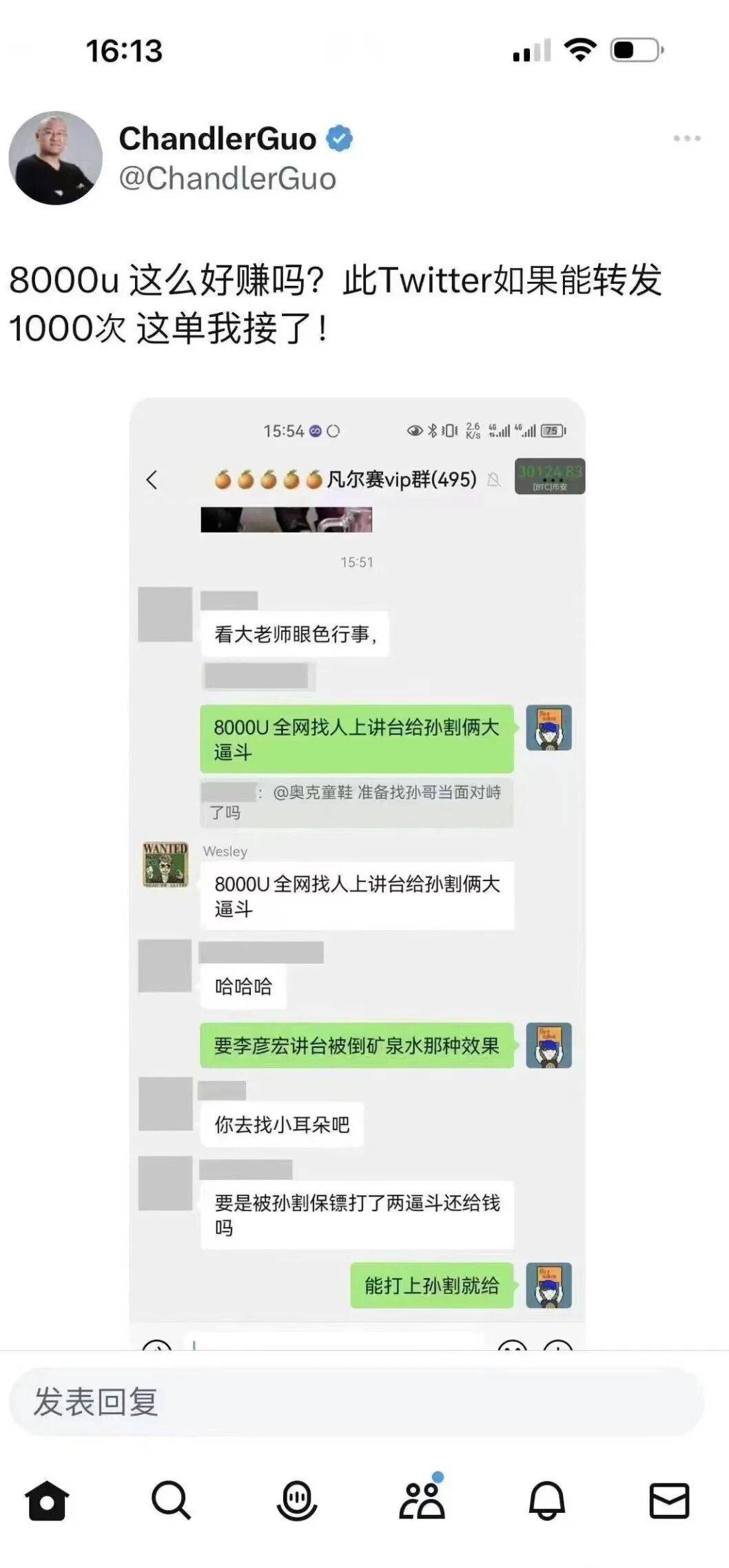
Task: Go to the Home tab
Action: (x=47, y=1500)
